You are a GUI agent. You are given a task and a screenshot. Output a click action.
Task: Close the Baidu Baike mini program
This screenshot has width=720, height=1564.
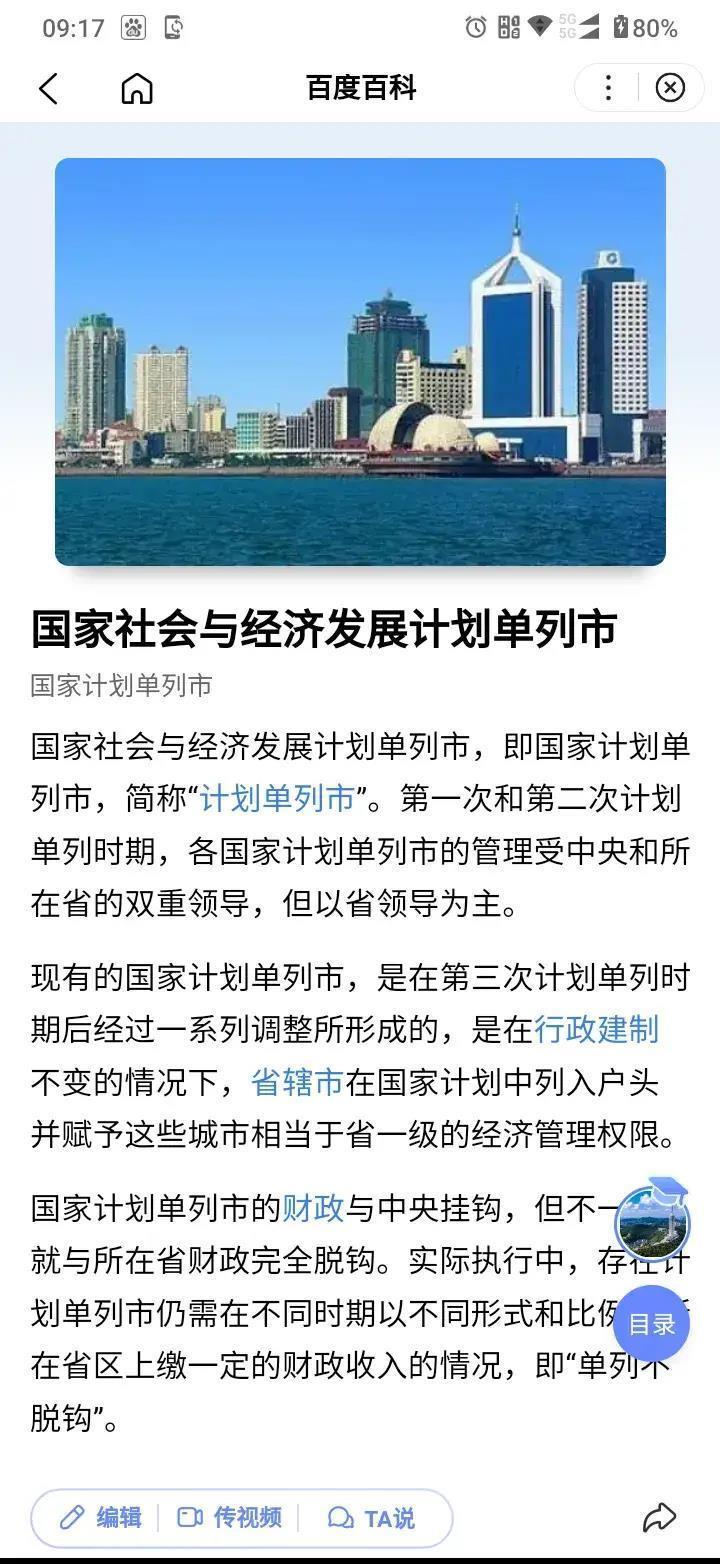(x=670, y=89)
